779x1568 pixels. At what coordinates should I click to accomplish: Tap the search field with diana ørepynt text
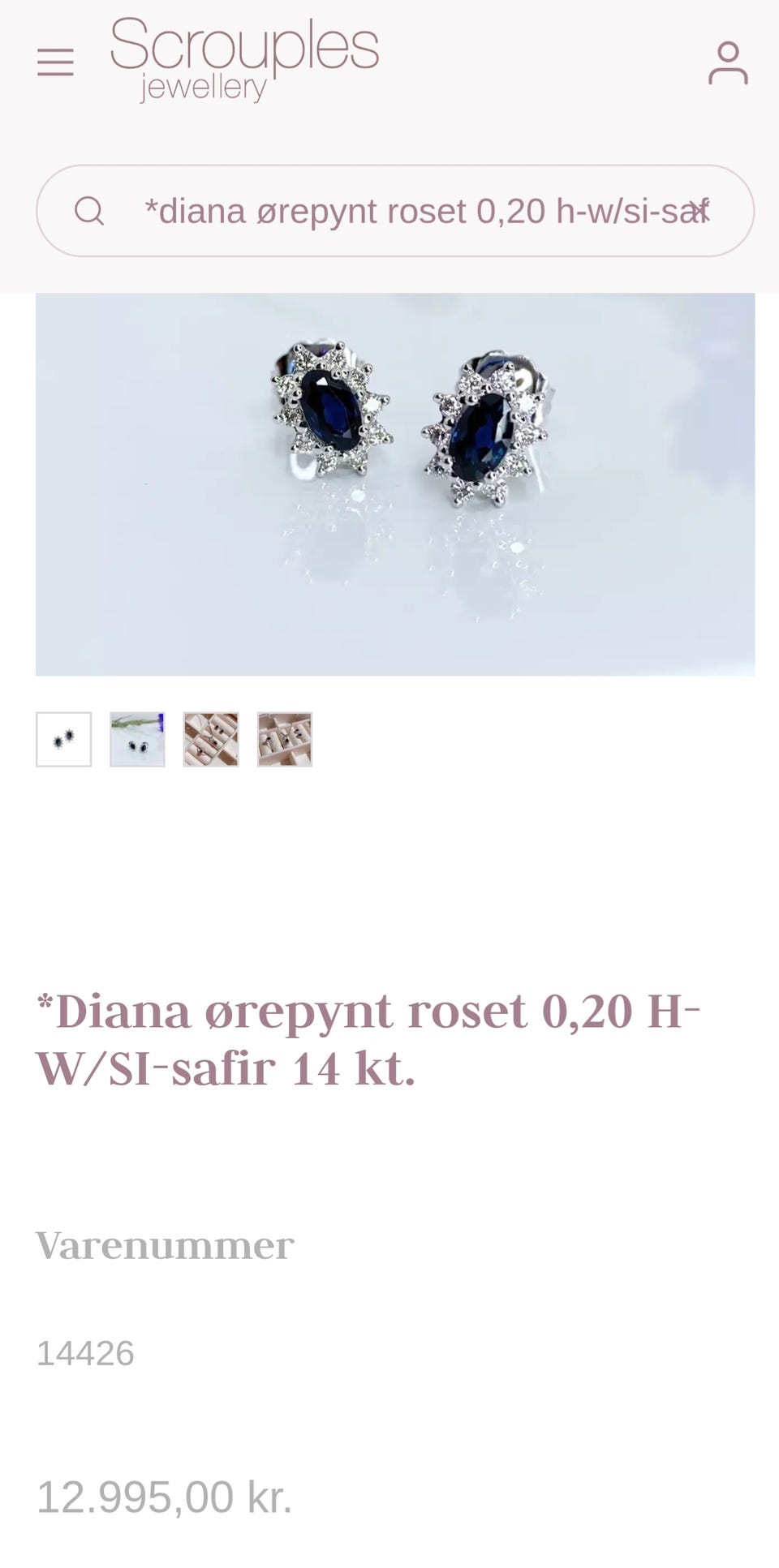(x=395, y=211)
